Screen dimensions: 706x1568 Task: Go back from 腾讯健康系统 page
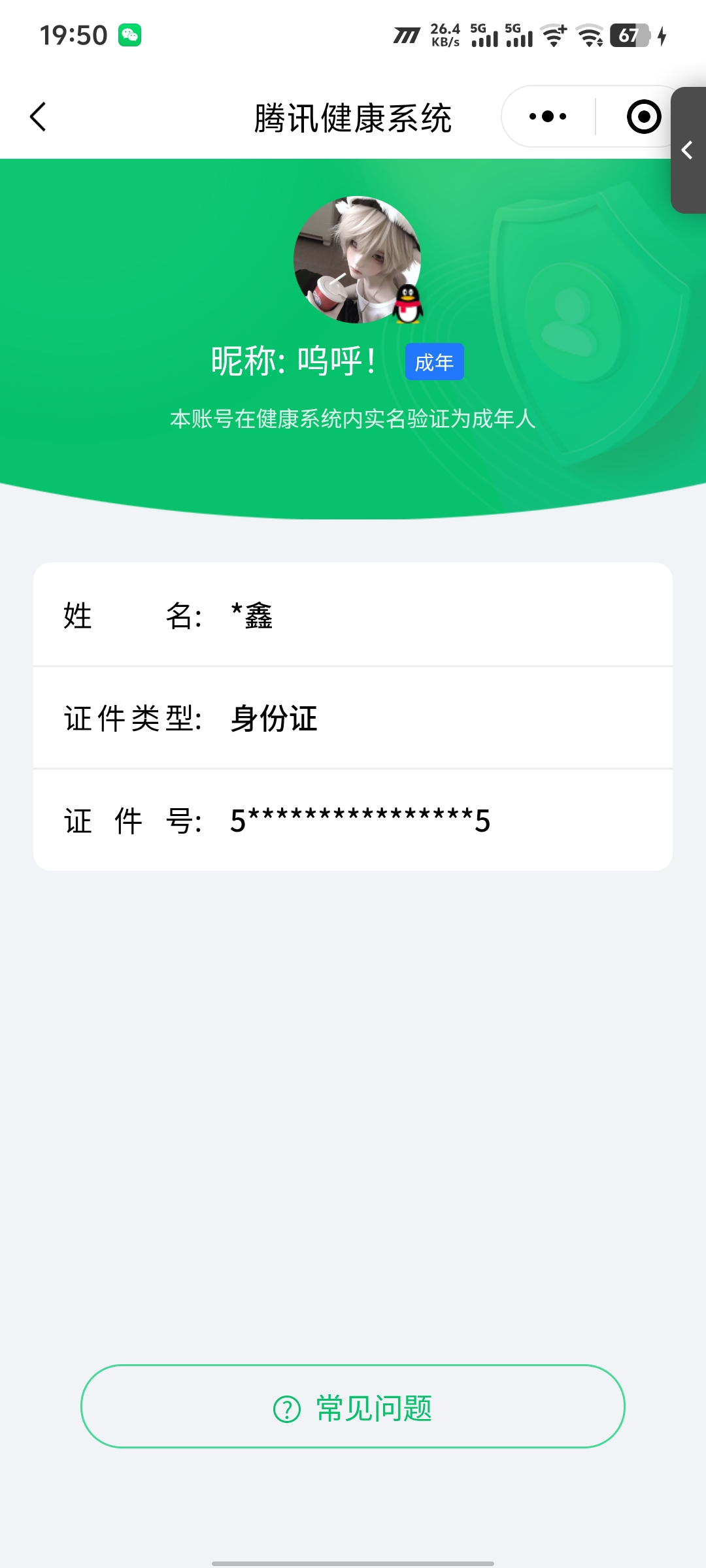coord(38,117)
